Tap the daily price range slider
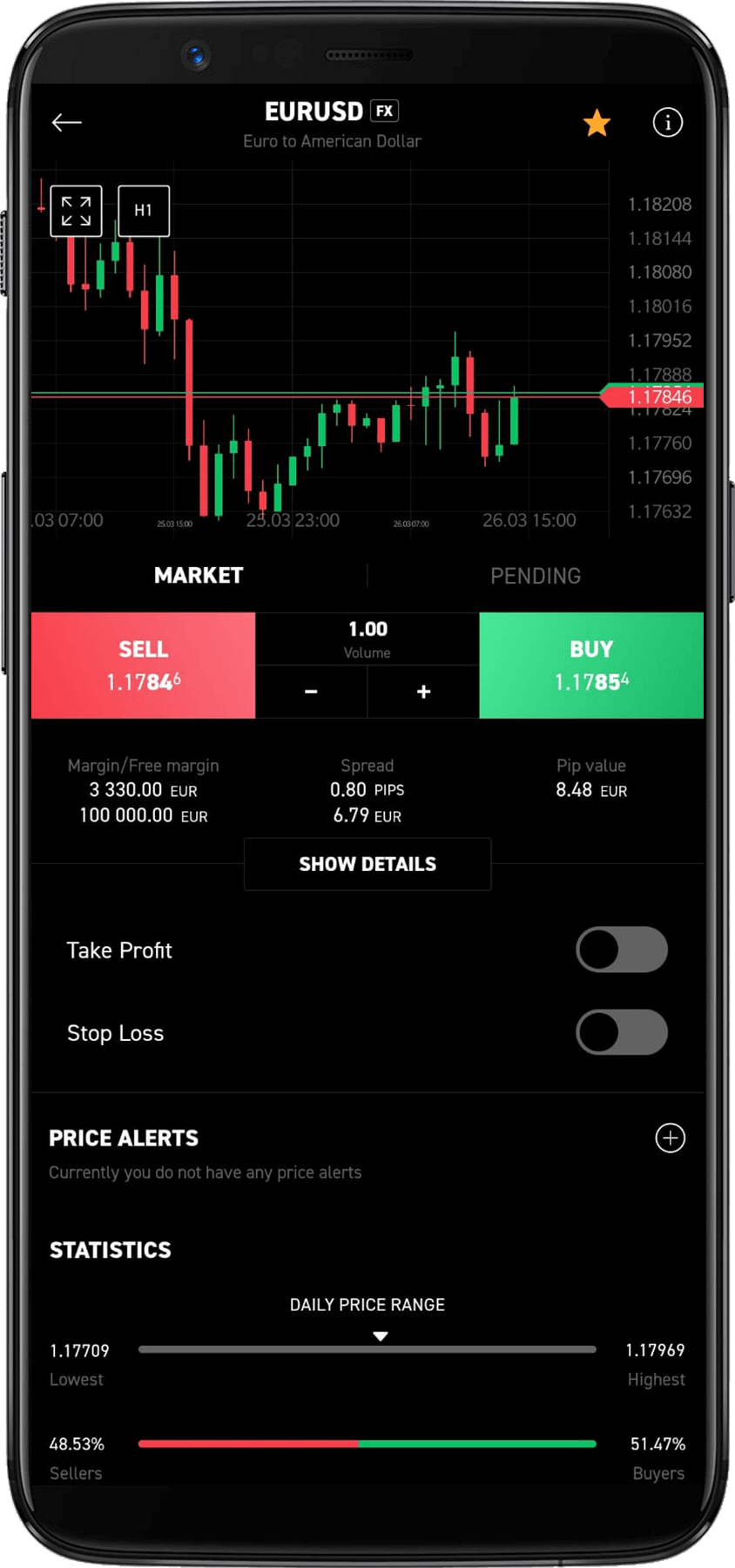This screenshot has height=1568, width=735. 367,1349
